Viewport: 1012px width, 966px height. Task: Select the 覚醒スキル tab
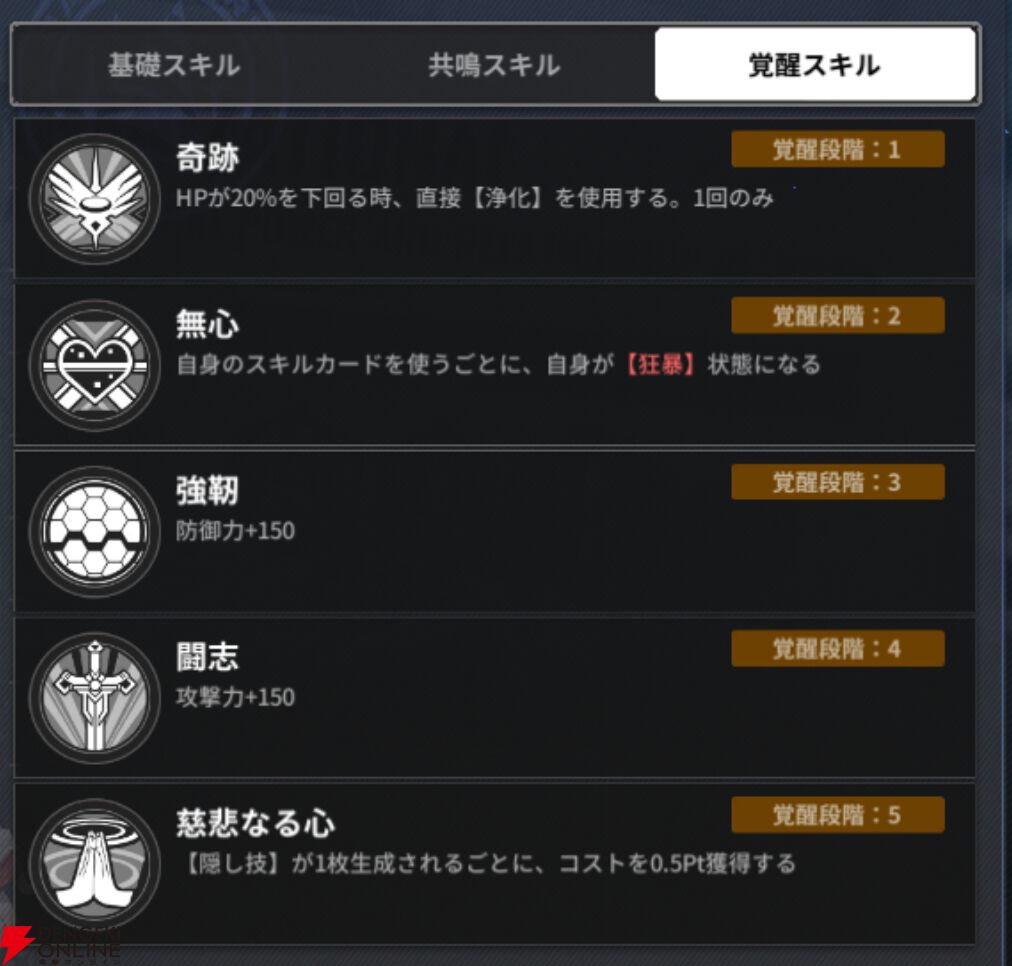pyautogui.click(x=815, y=65)
